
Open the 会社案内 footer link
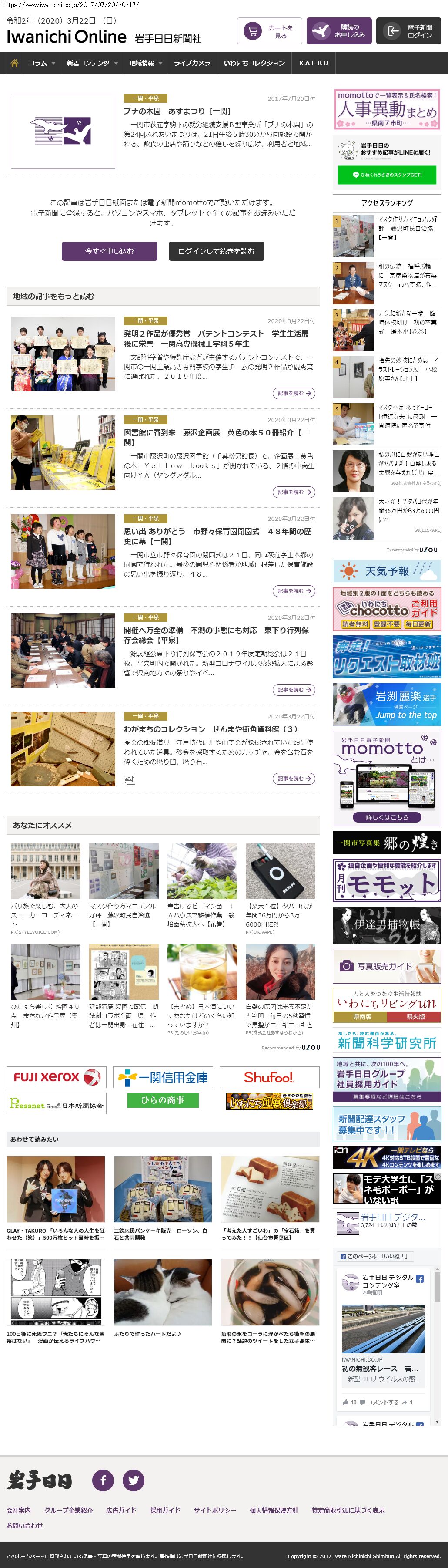tap(19, 1510)
